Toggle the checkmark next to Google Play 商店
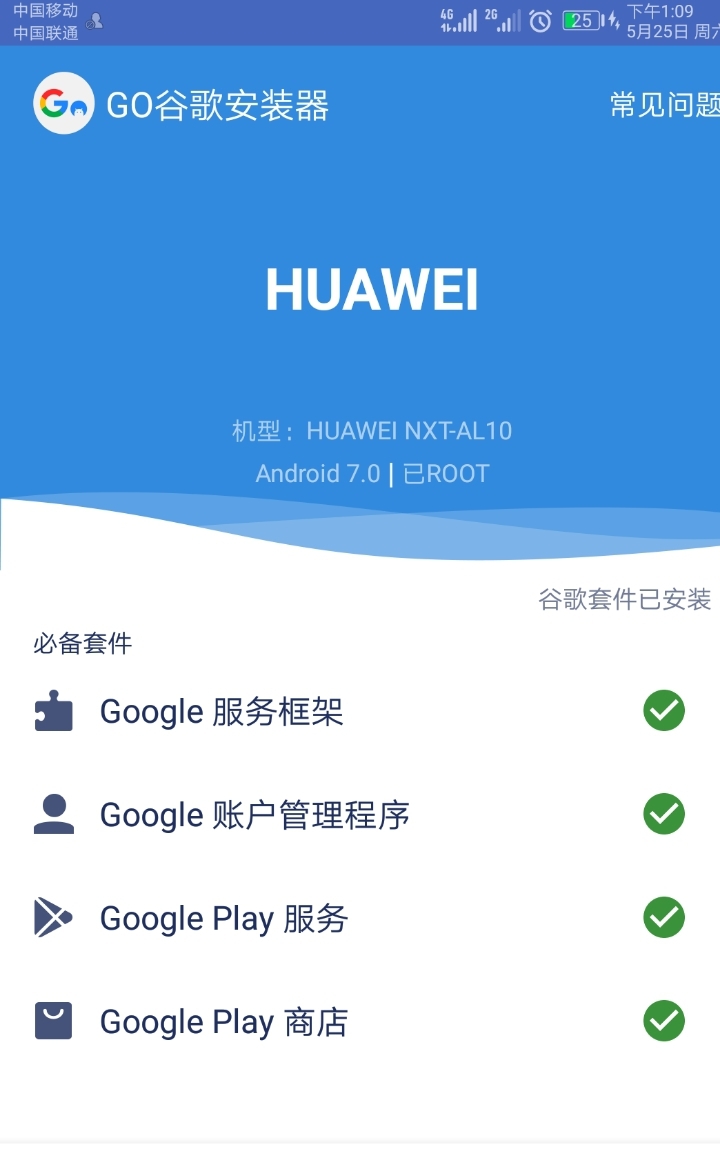The image size is (720, 1154). pyautogui.click(x=663, y=1021)
